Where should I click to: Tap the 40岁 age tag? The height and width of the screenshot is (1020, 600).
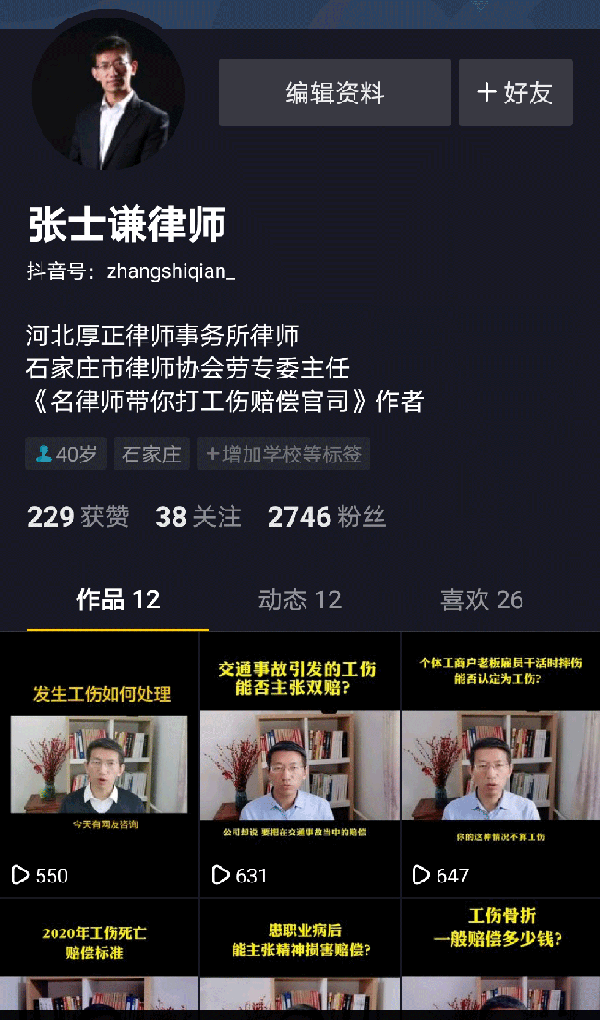pyautogui.click(x=66, y=454)
